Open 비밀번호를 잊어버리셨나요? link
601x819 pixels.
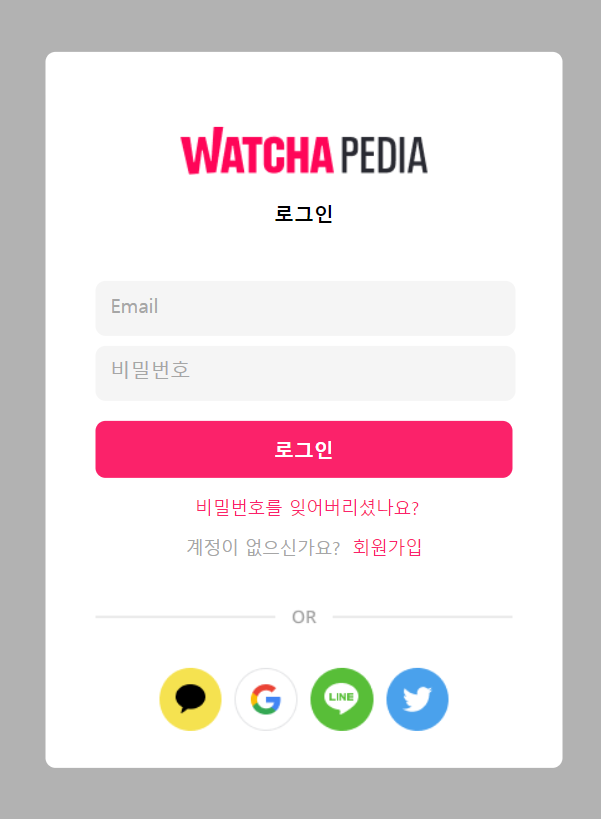tap(308, 507)
